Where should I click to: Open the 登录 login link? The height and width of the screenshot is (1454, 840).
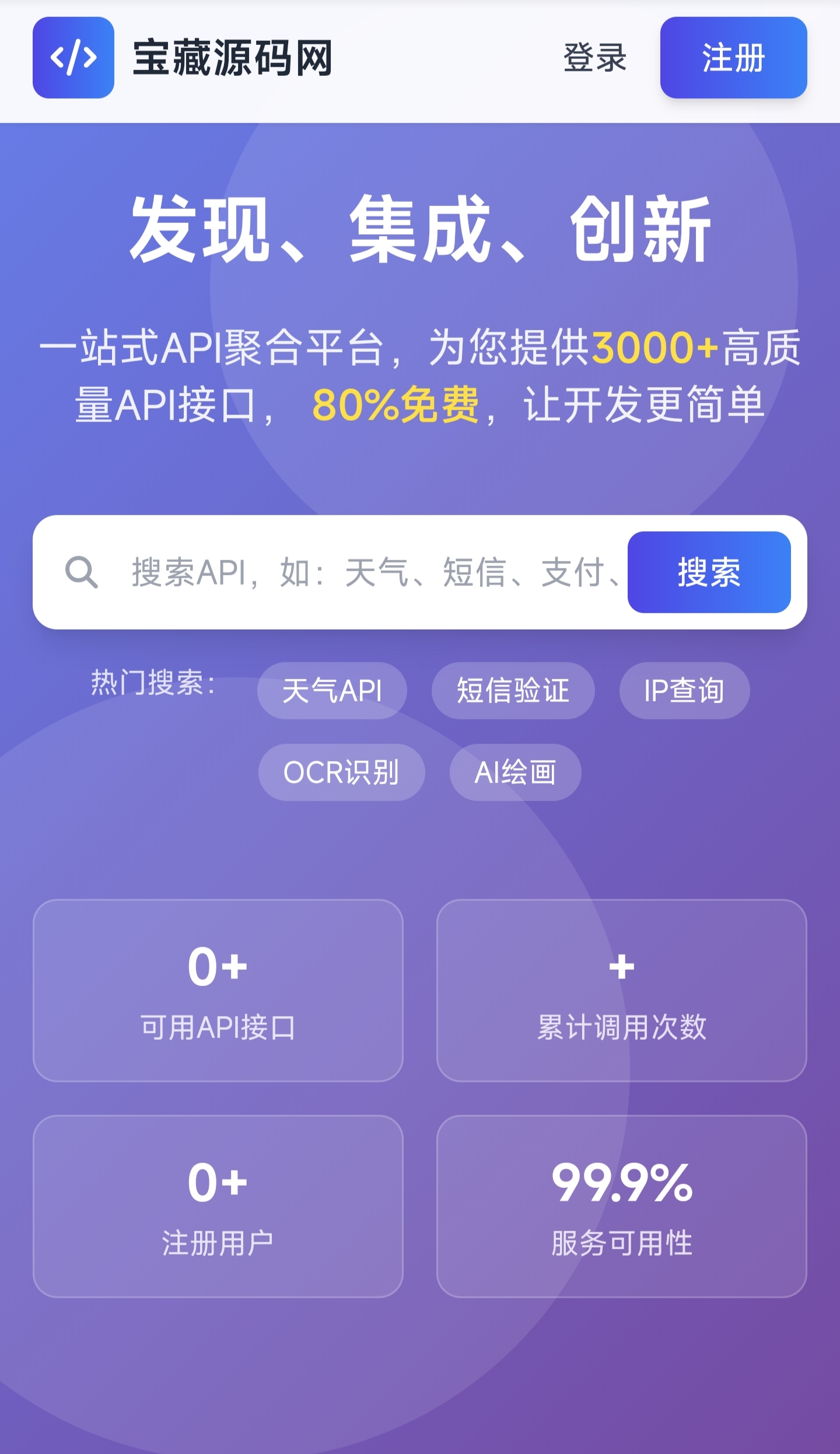pos(593,58)
